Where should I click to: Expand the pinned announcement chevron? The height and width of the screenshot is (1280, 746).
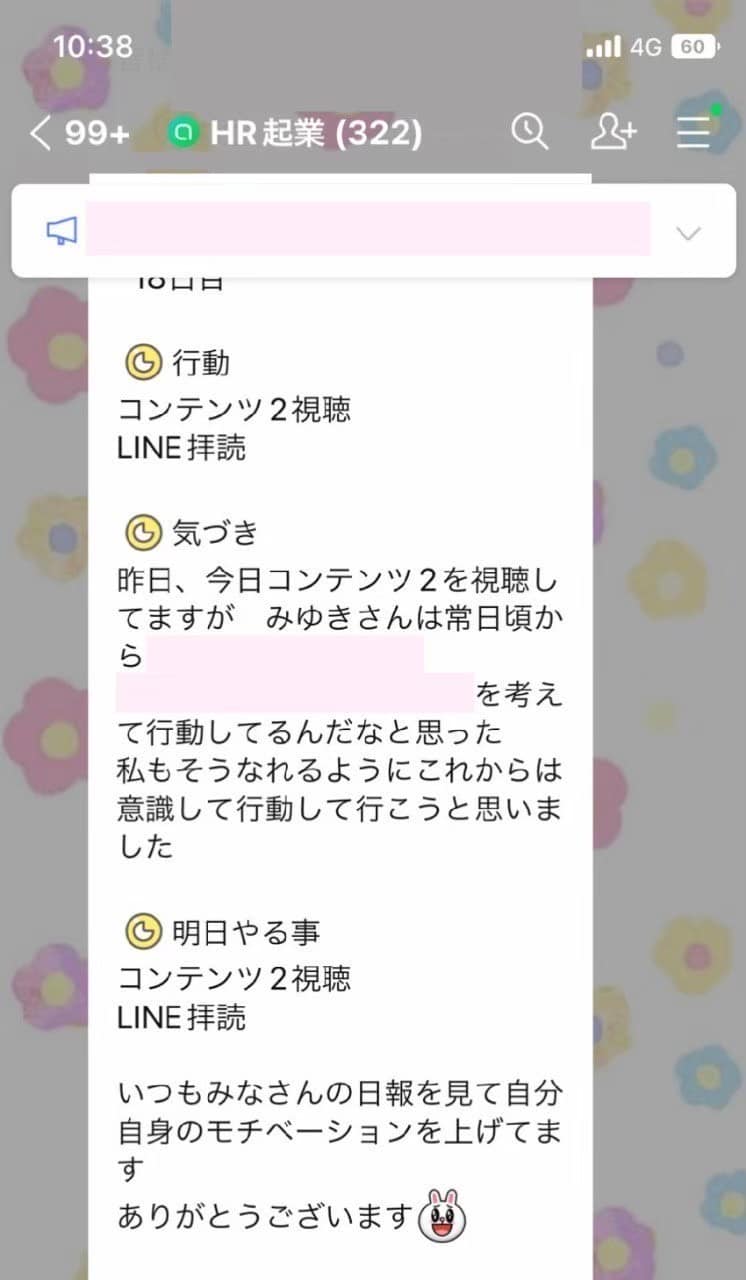[x=688, y=233]
